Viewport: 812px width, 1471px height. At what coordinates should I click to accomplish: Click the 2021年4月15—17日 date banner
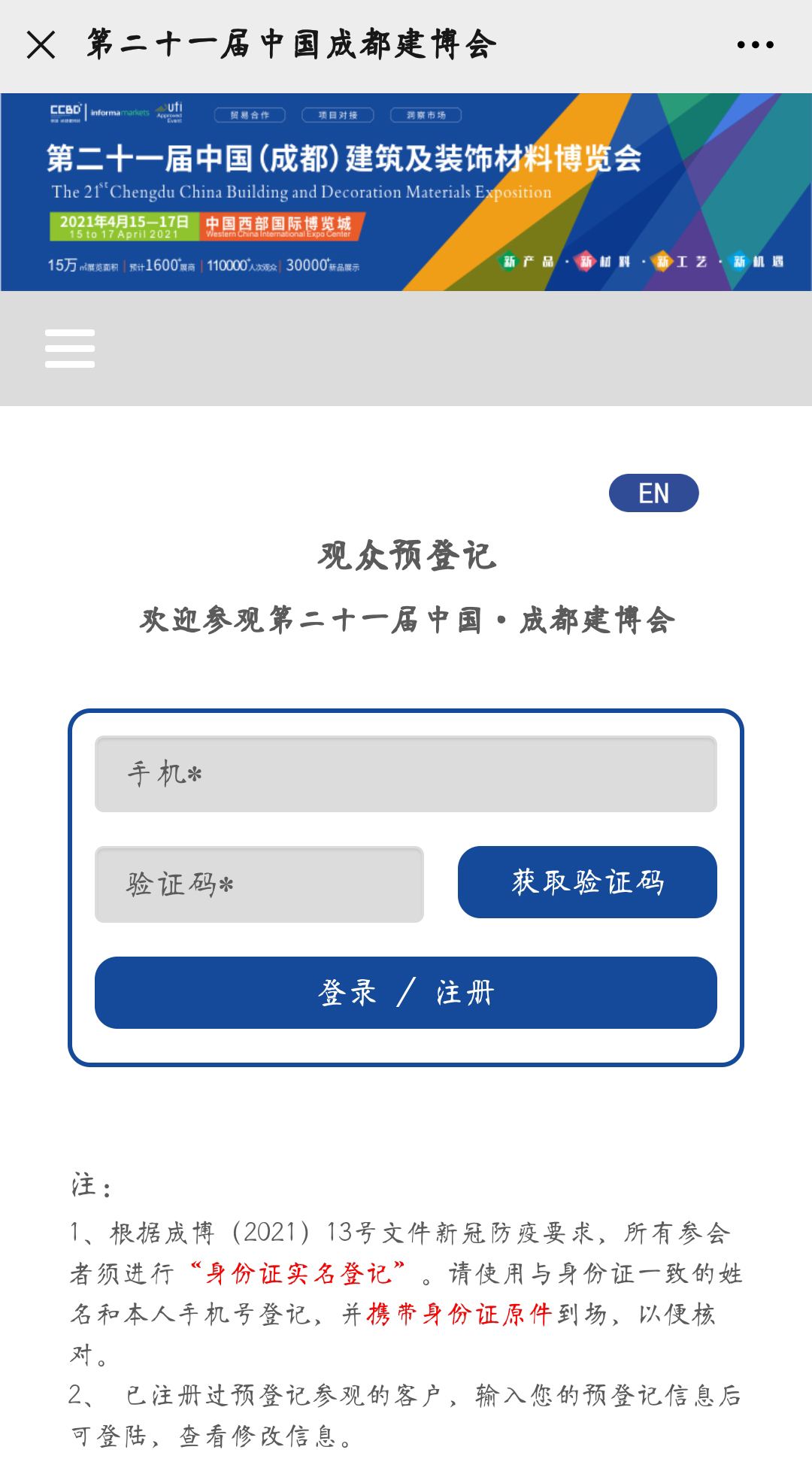tap(126, 226)
